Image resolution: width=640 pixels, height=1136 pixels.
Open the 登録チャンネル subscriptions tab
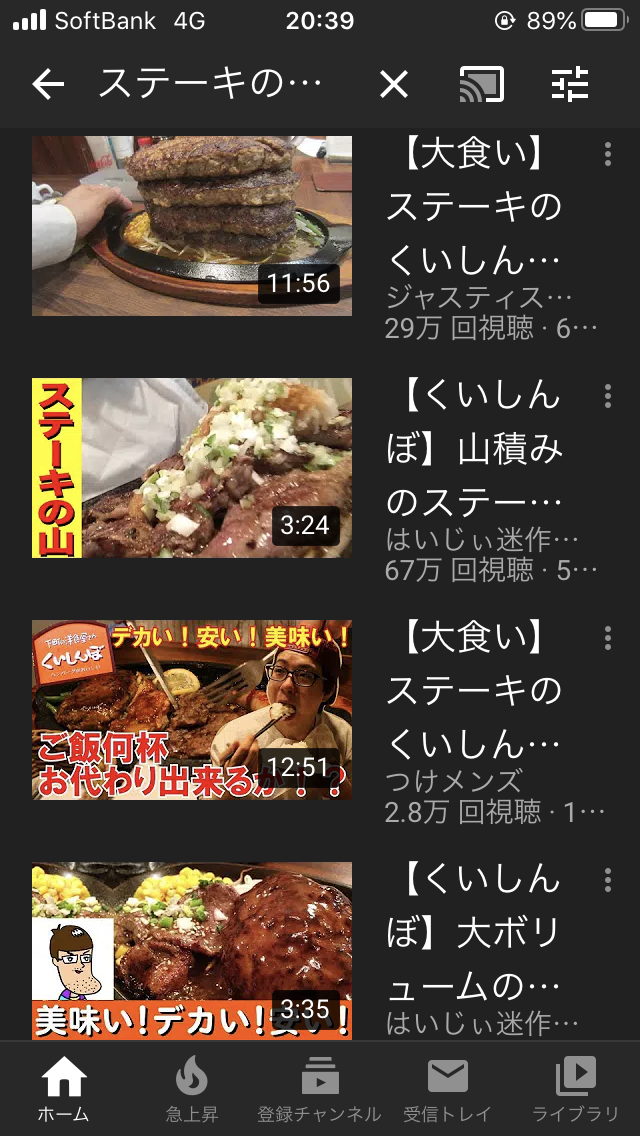pyautogui.click(x=319, y=1090)
